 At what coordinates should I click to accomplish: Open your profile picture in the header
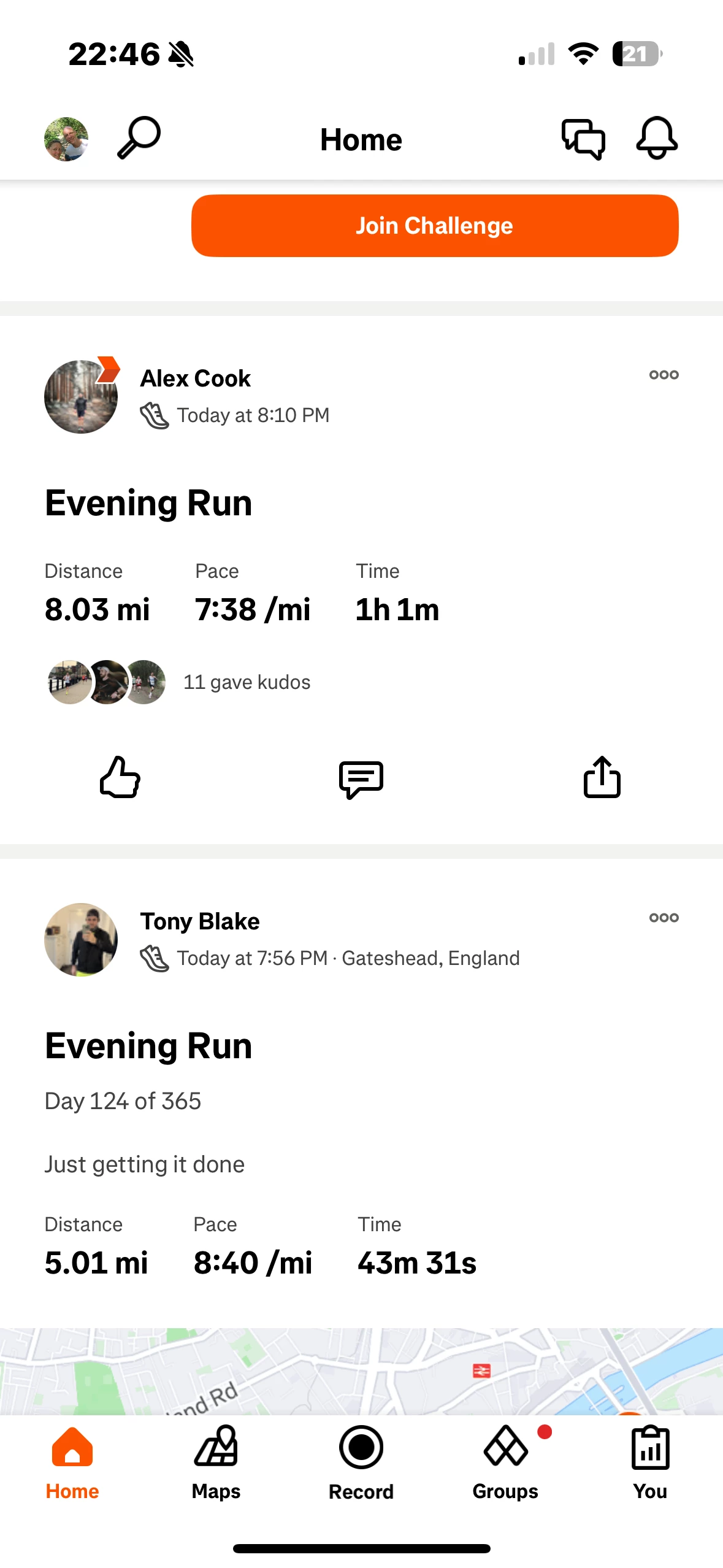66,139
